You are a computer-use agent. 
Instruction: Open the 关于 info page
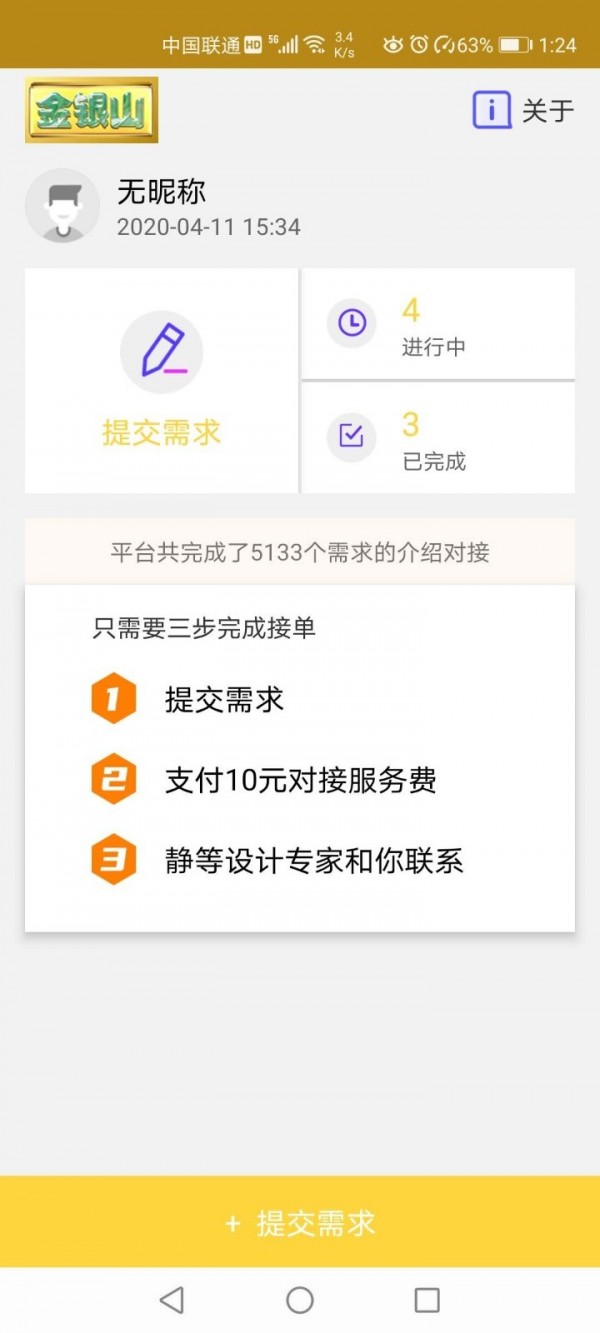tap(523, 110)
